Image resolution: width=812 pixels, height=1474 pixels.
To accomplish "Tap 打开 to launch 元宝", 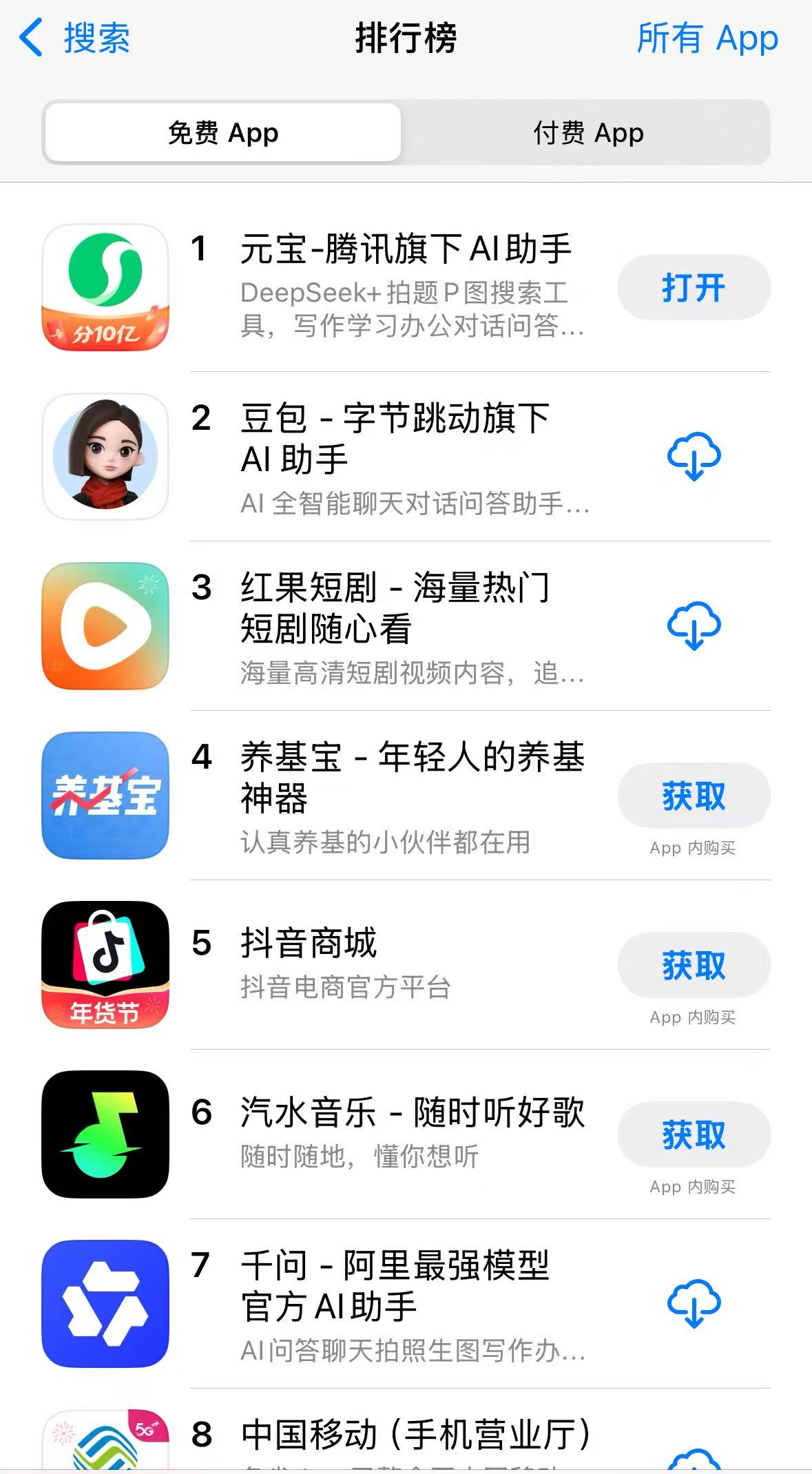I will pyautogui.click(x=693, y=288).
